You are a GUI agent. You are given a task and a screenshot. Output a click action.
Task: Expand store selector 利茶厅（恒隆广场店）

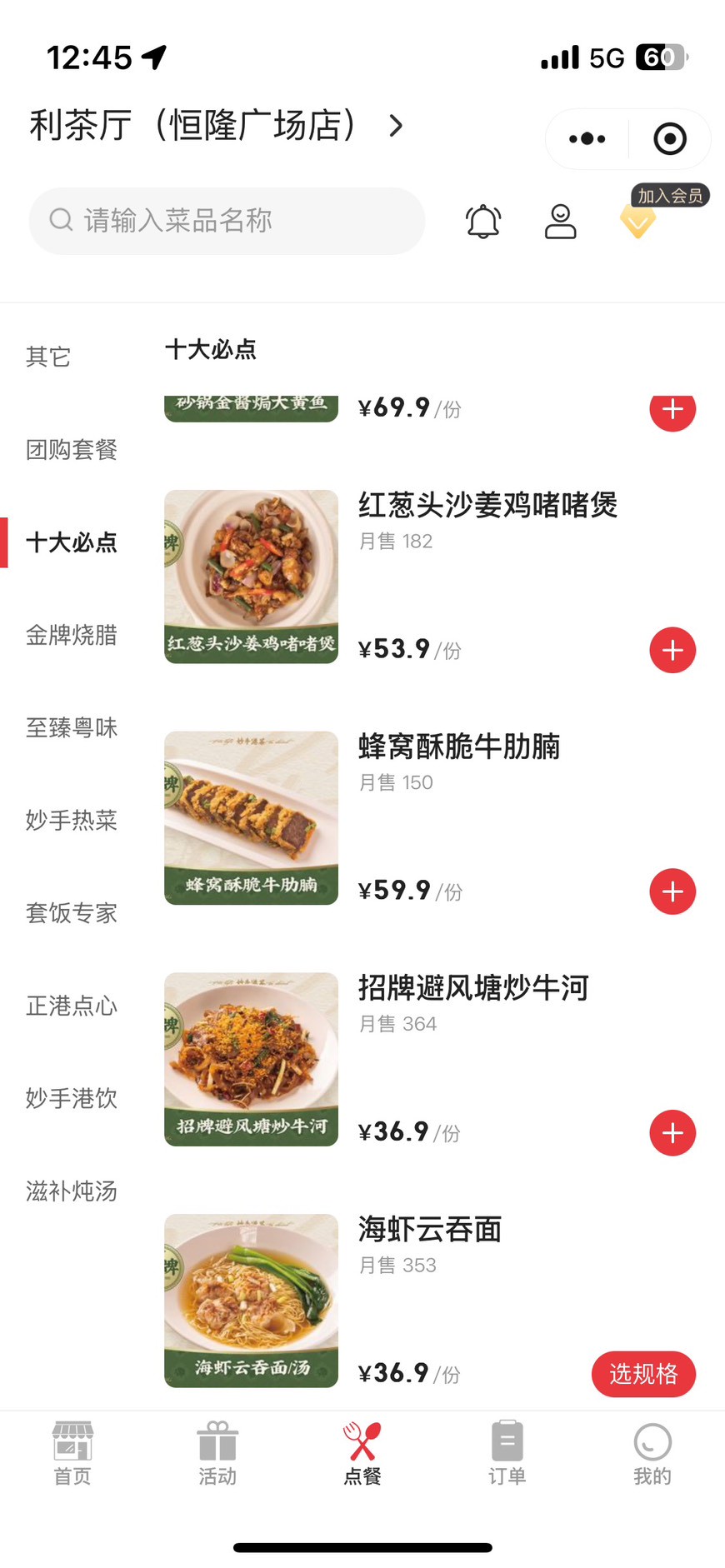pyautogui.click(x=217, y=126)
